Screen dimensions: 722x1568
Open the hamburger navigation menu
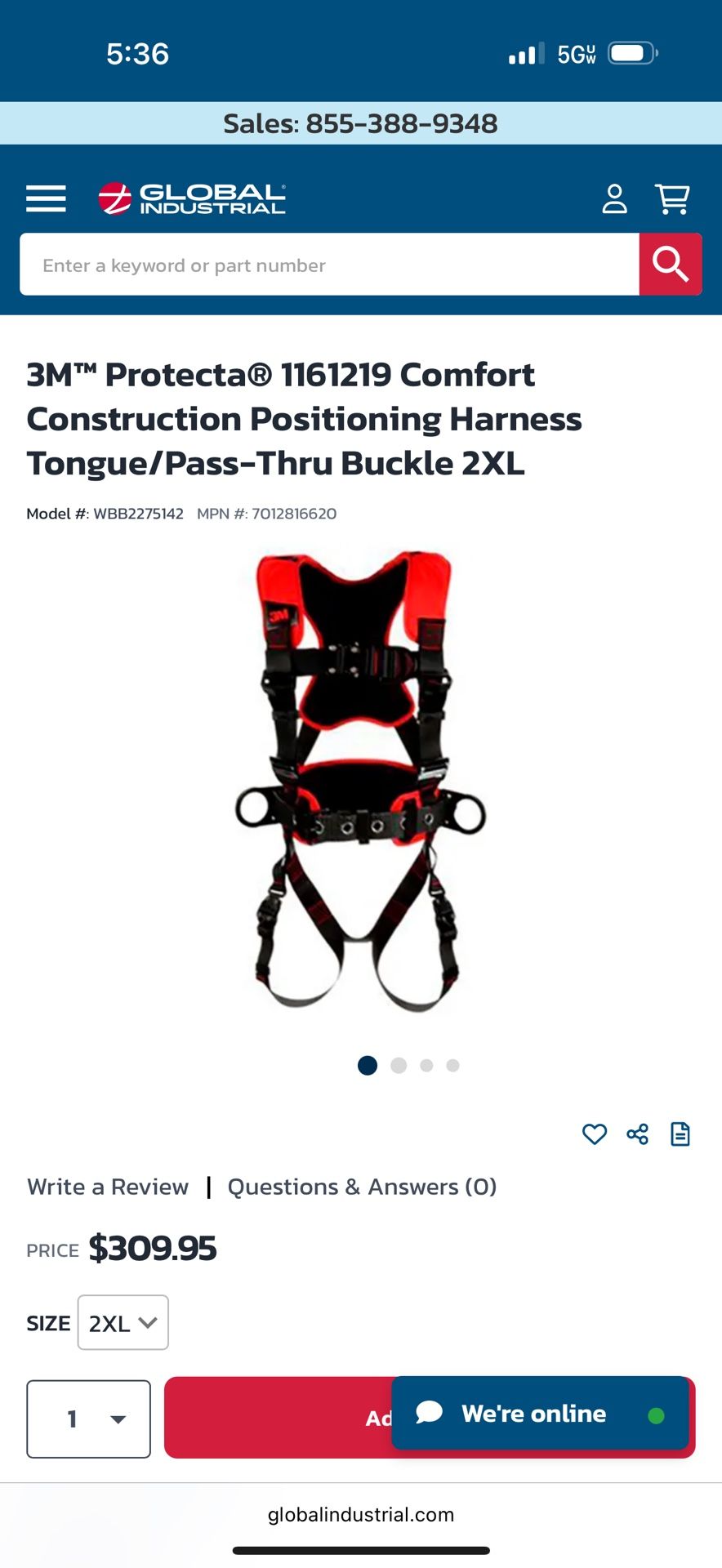pos(46,198)
